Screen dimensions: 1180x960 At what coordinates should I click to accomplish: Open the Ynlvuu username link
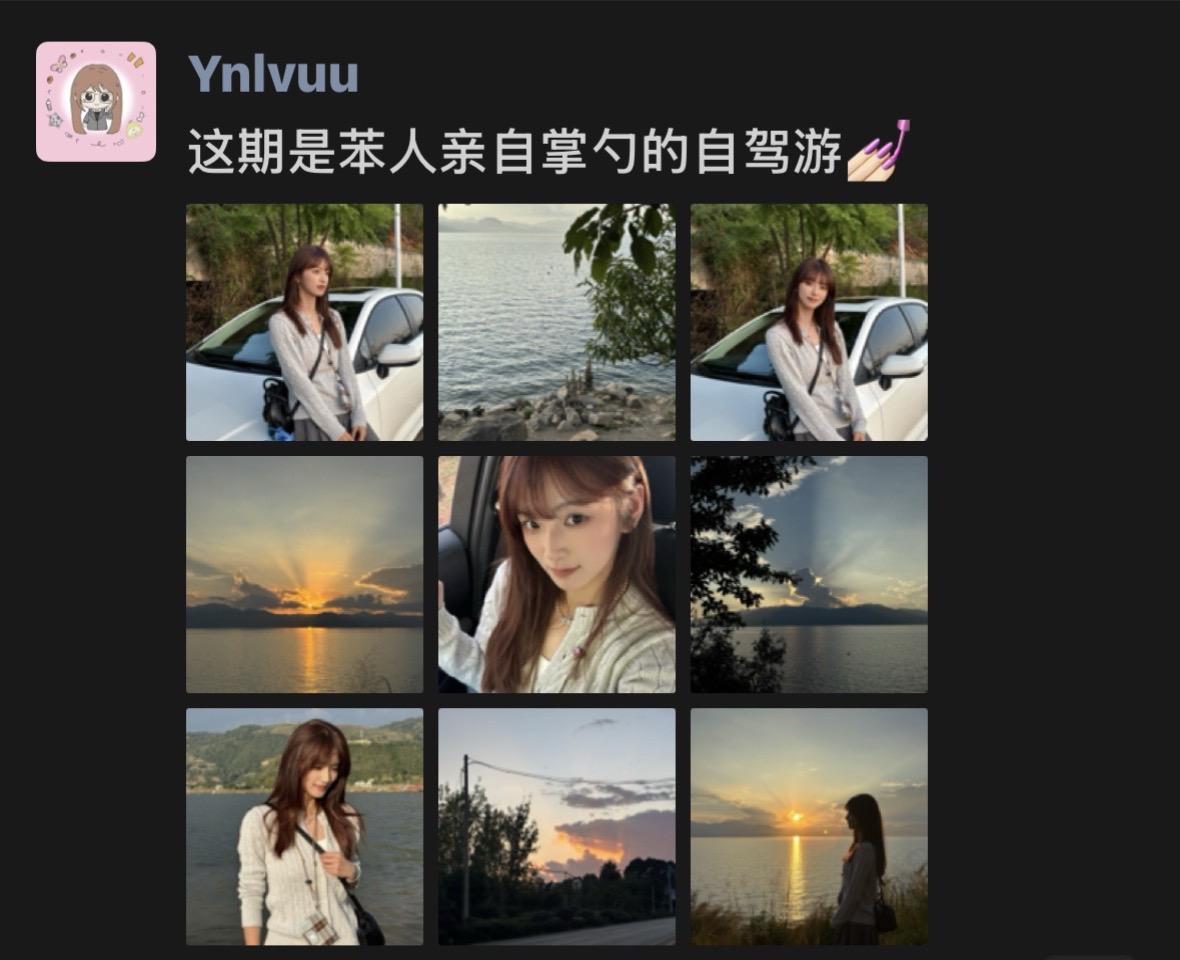click(273, 75)
